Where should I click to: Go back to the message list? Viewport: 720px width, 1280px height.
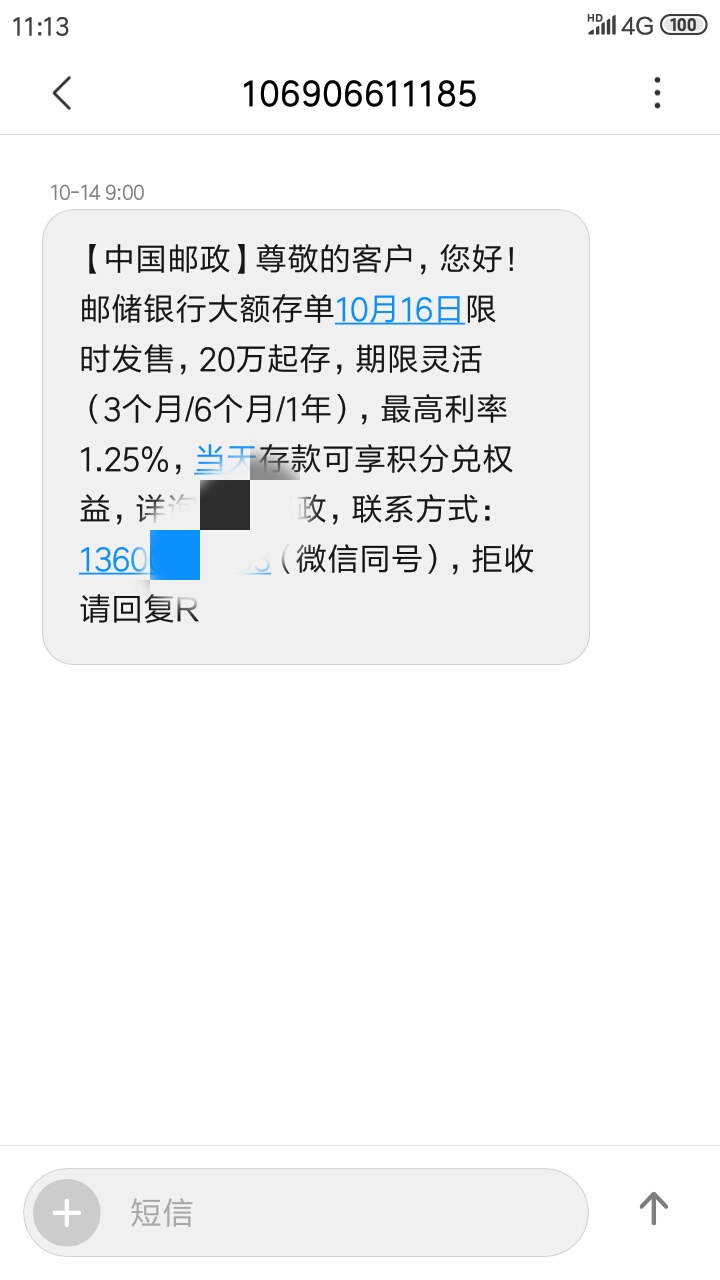pos(62,94)
